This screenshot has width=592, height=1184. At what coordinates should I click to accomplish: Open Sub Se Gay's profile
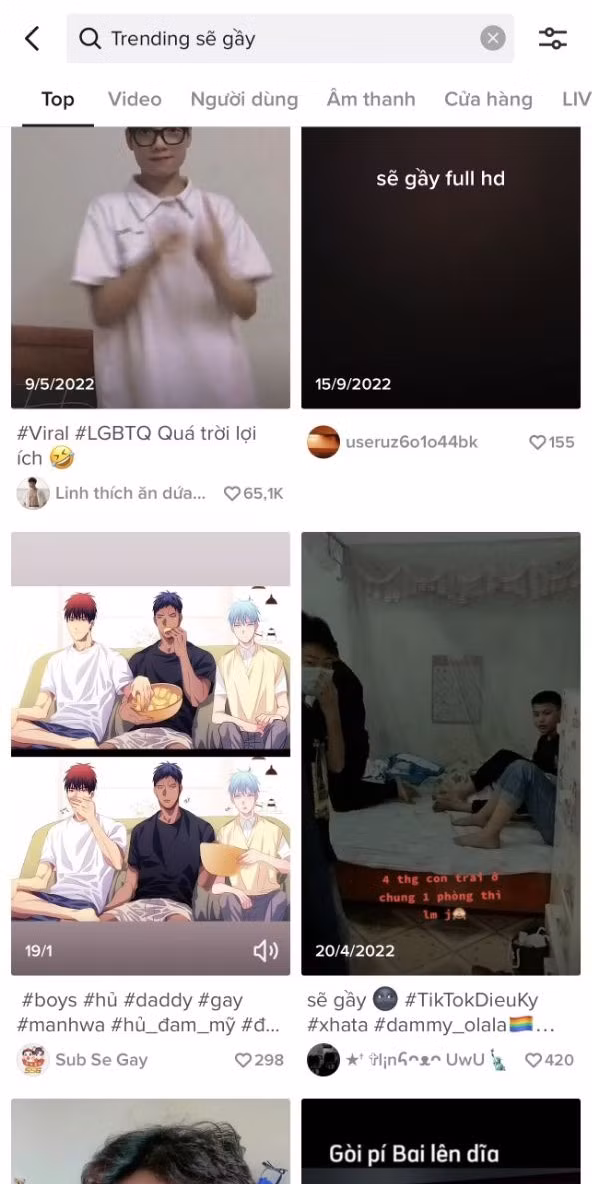point(82,1059)
